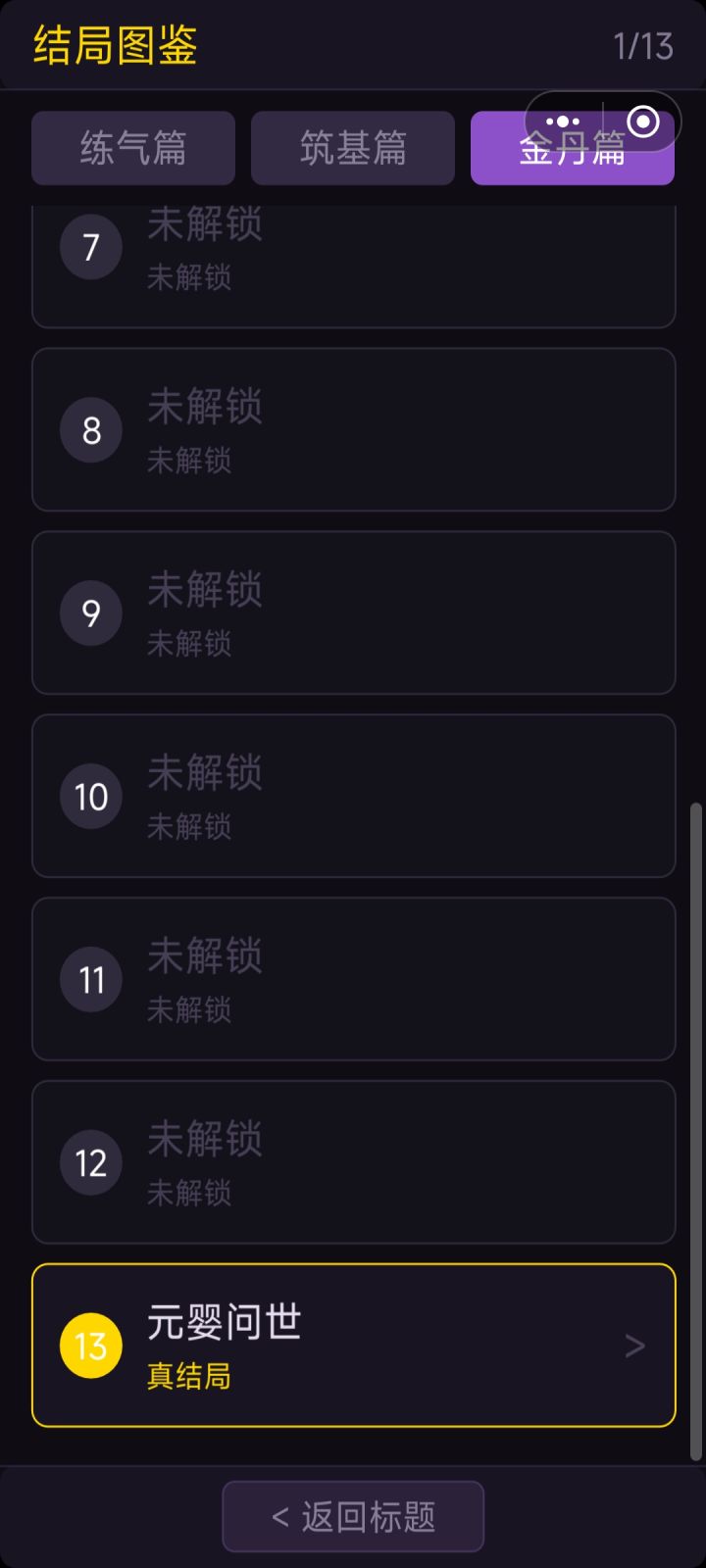
Task: Switch to the 筑基篇 tab
Action: [353, 148]
